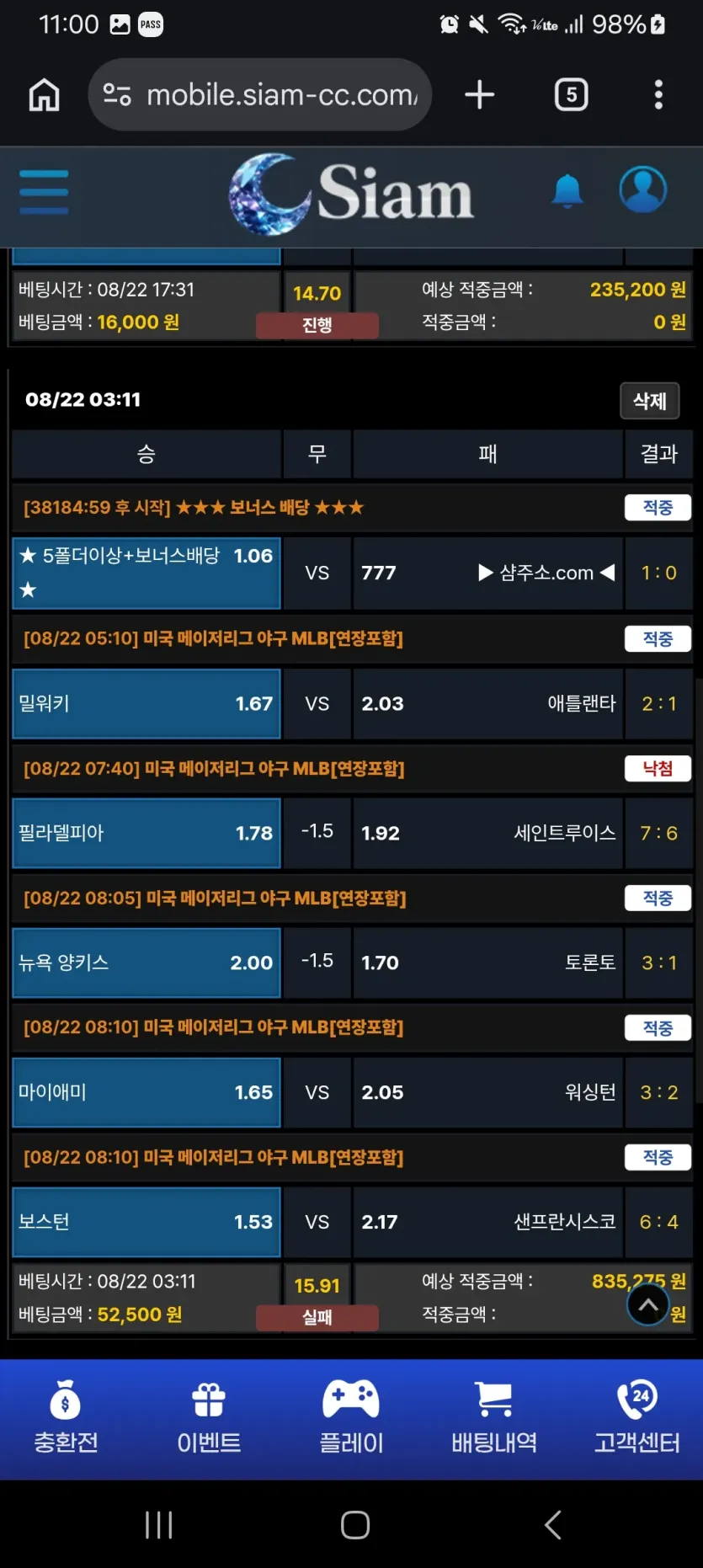Image resolution: width=703 pixels, height=1568 pixels.
Task: Open the notifications bell
Action: [x=567, y=191]
